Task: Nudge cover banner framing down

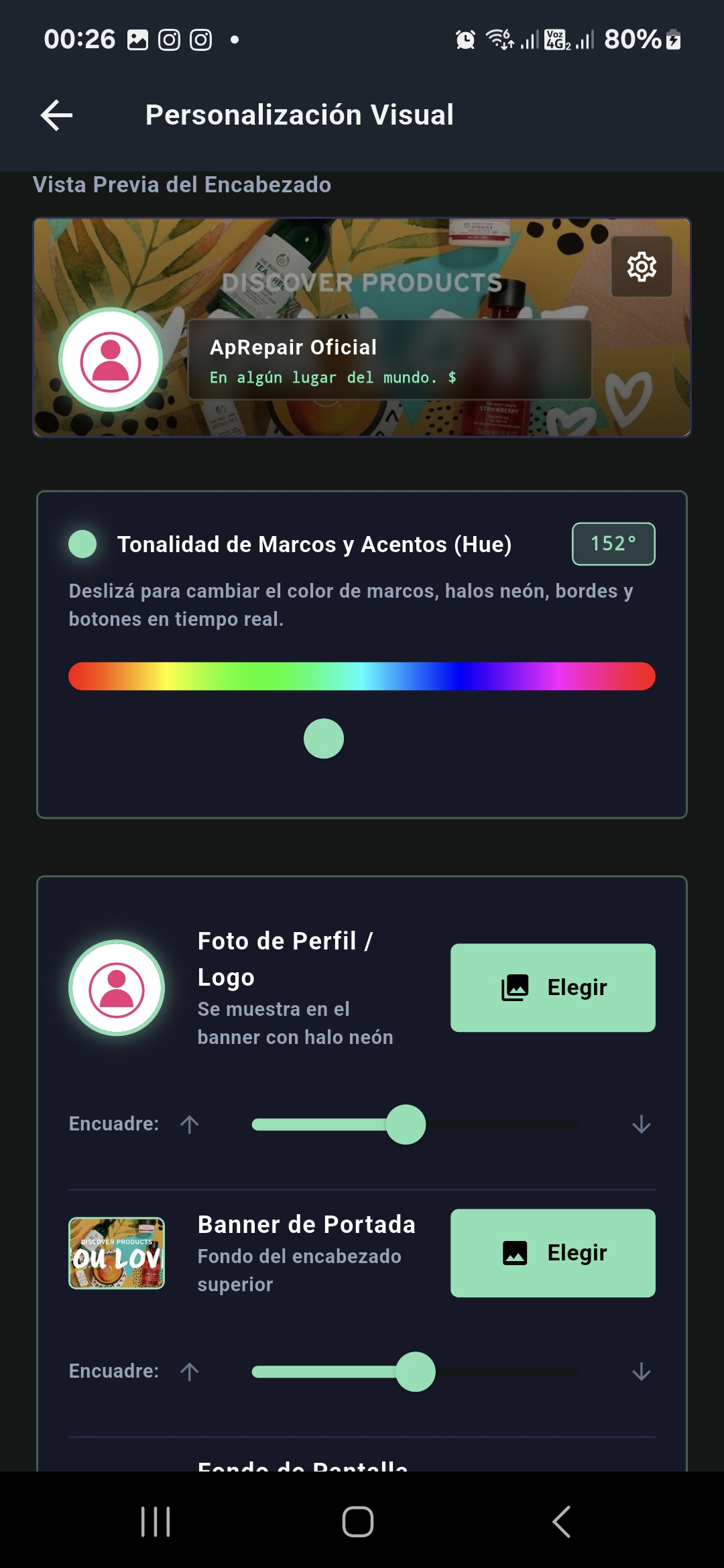Action: (x=642, y=1372)
